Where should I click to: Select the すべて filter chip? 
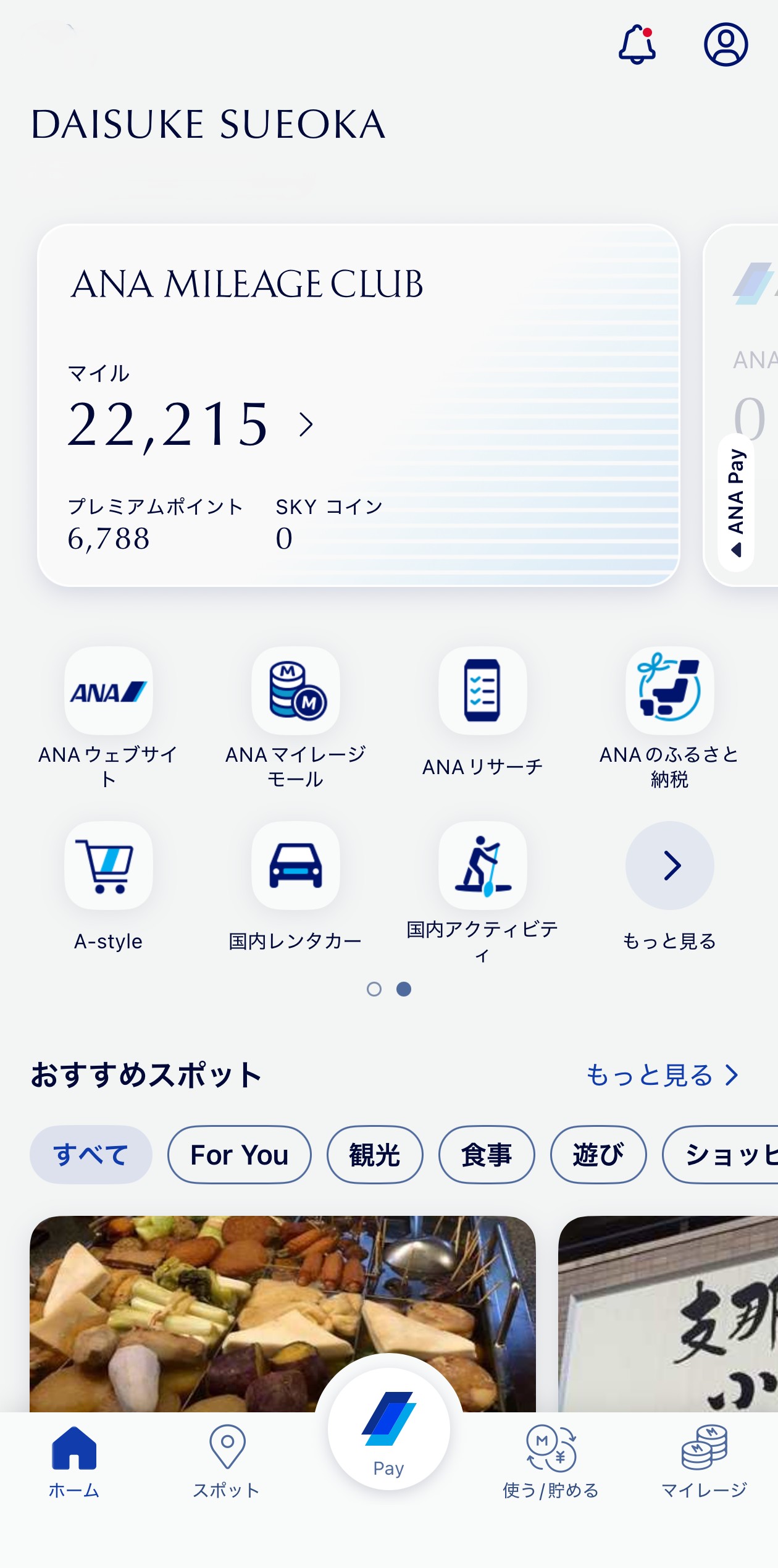(x=91, y=1155)
